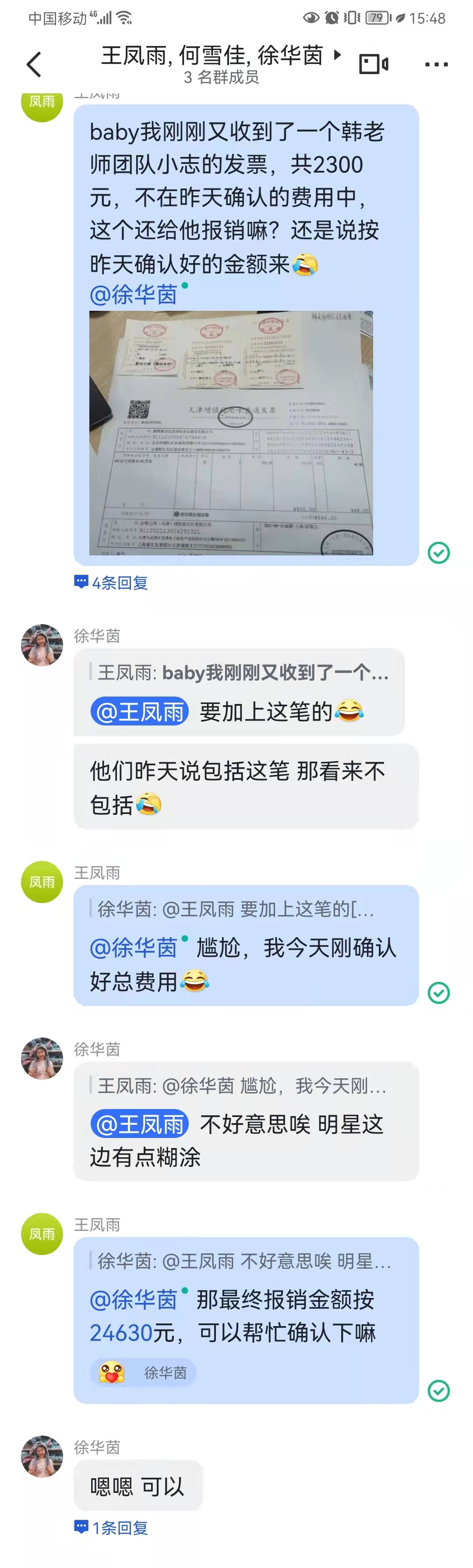Image resolution: width=473 pixels, height=1568 pixels.
Task: Tap the @王凤雨 mention before "不好意思唉"
Action: pyautogui.click(x=140, y=1124)
